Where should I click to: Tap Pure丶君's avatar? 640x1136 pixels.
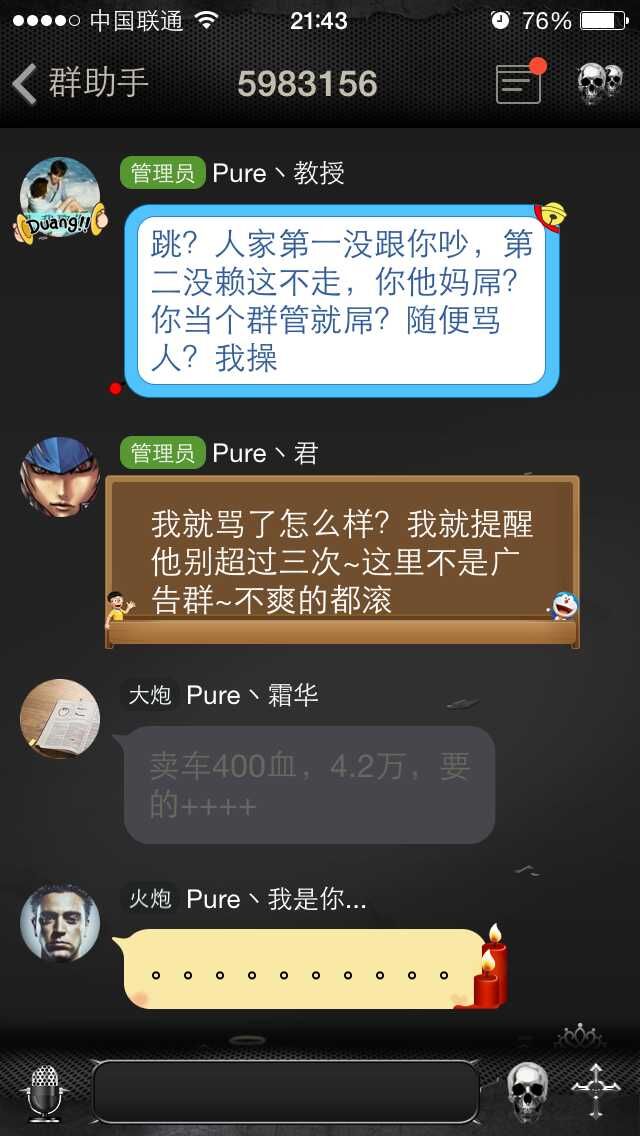[60, 476]
